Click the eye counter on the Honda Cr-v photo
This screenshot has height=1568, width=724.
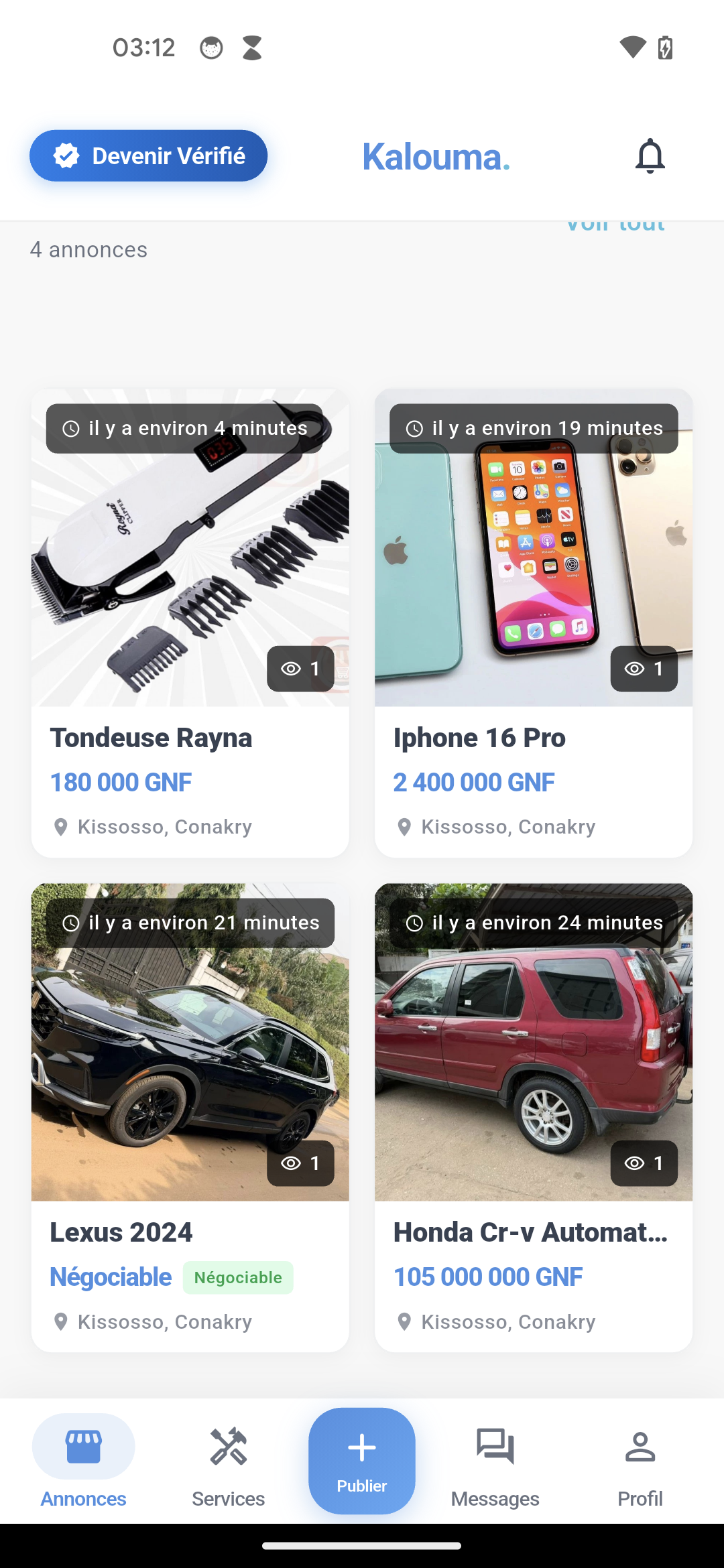(x=644, y=1163)
